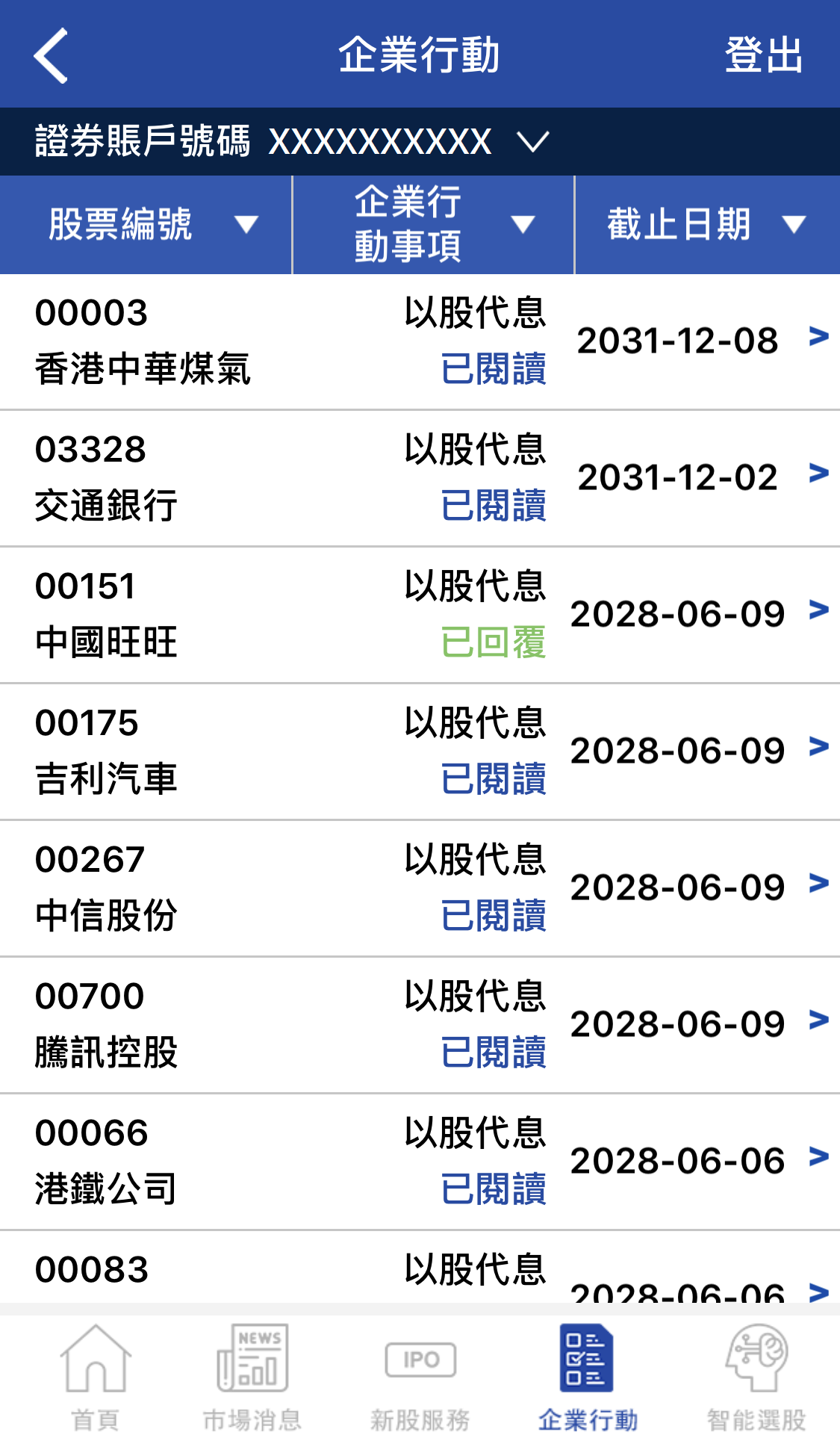840x1447 pixels.
Task: Switch to the 市場消息 news tab
Action: (252, 1378)
